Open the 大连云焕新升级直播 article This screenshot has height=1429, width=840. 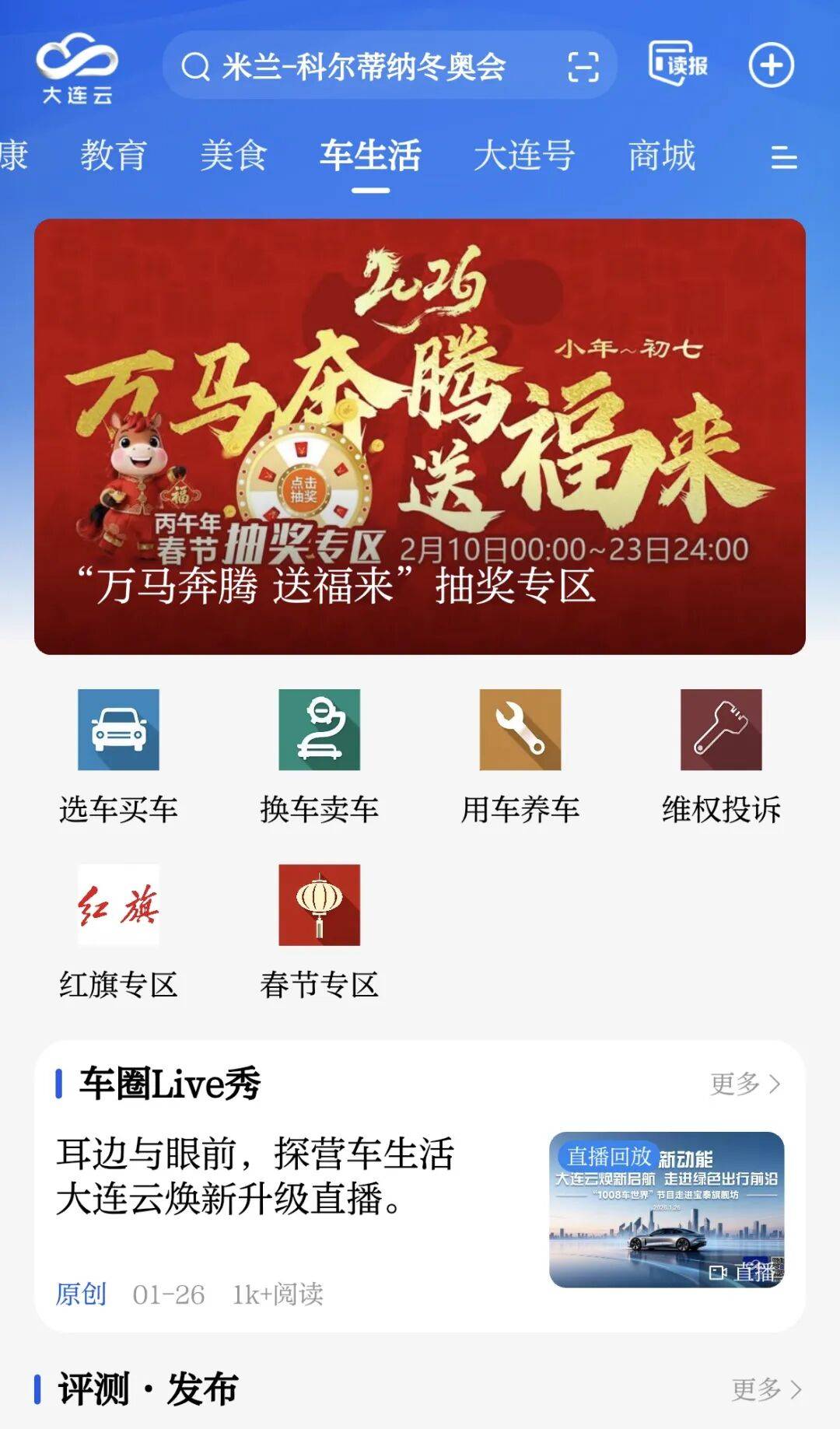tap(257, 1175)
